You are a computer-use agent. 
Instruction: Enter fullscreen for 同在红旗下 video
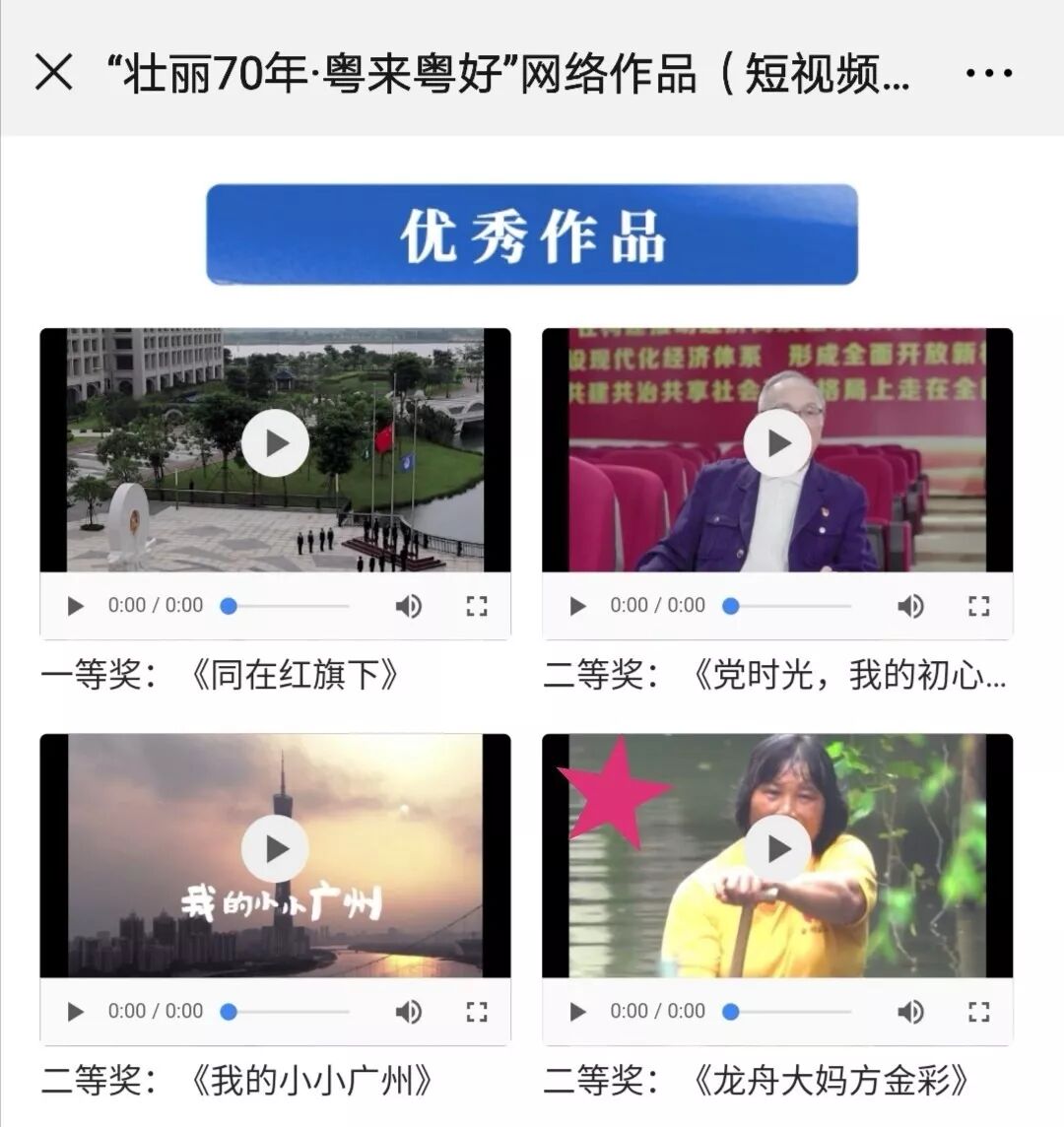(477, 606)
